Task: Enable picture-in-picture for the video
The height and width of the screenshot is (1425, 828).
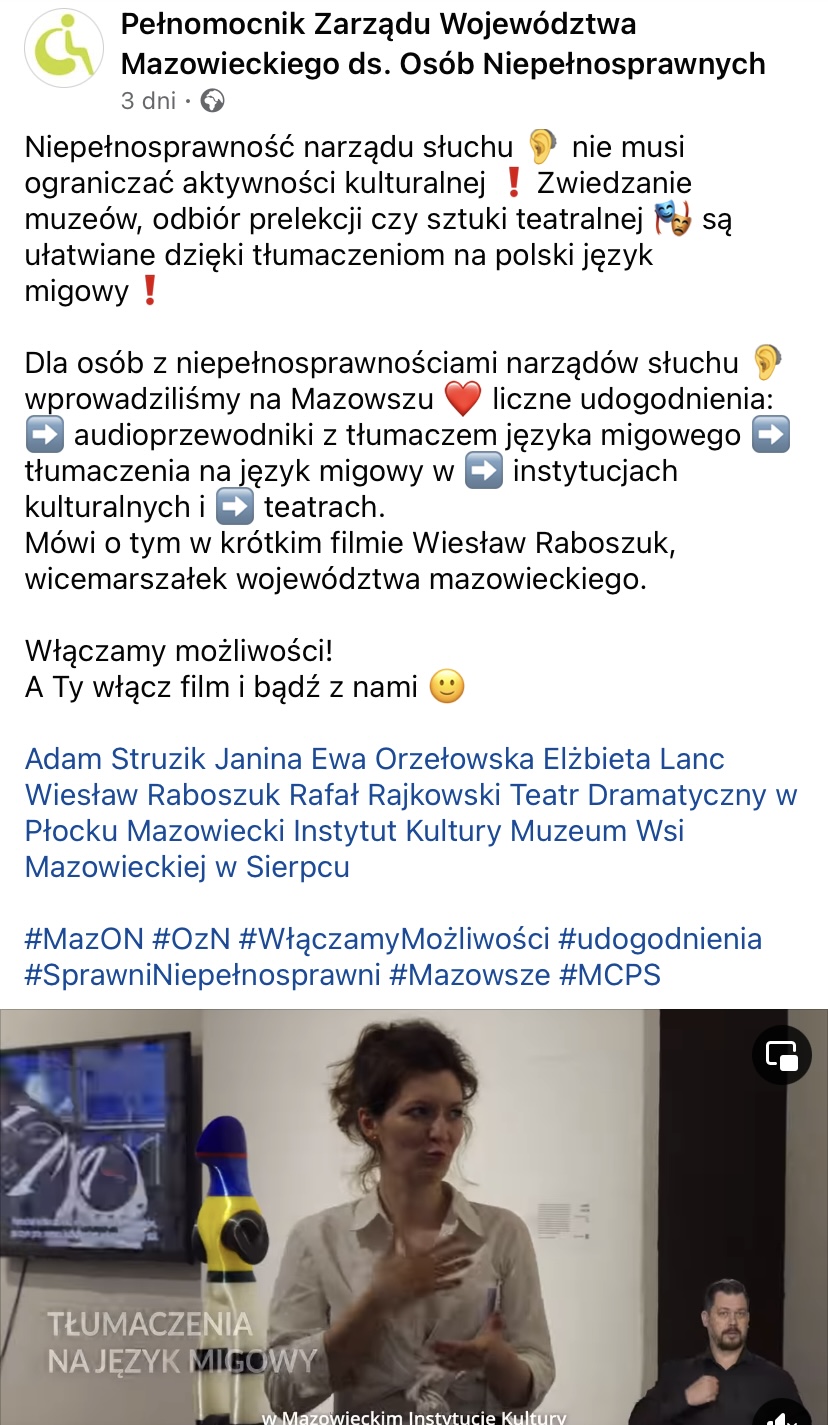Action: [x=781, y=1055]
